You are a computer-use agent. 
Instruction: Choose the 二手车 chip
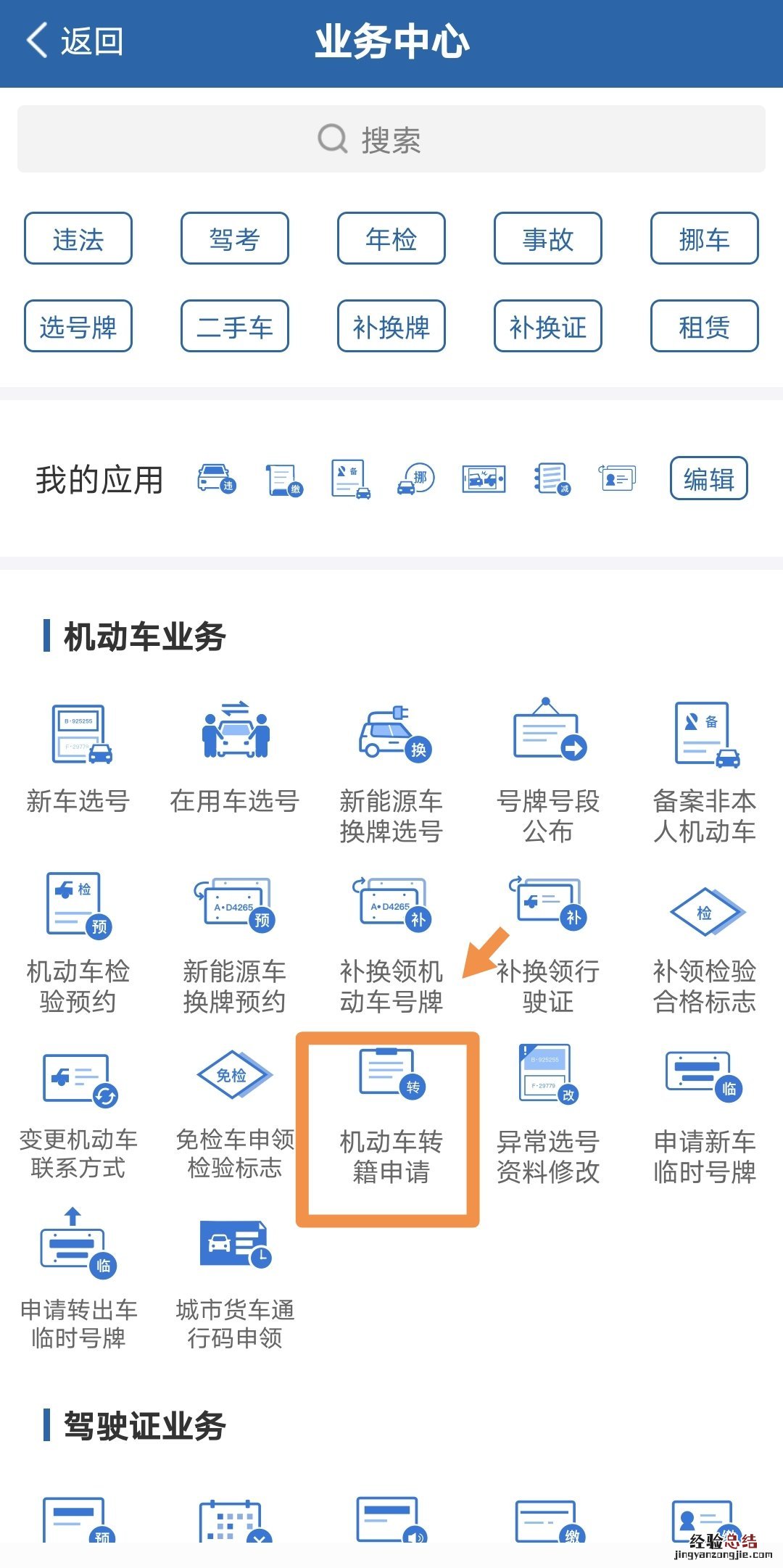(x=235, y=326)
